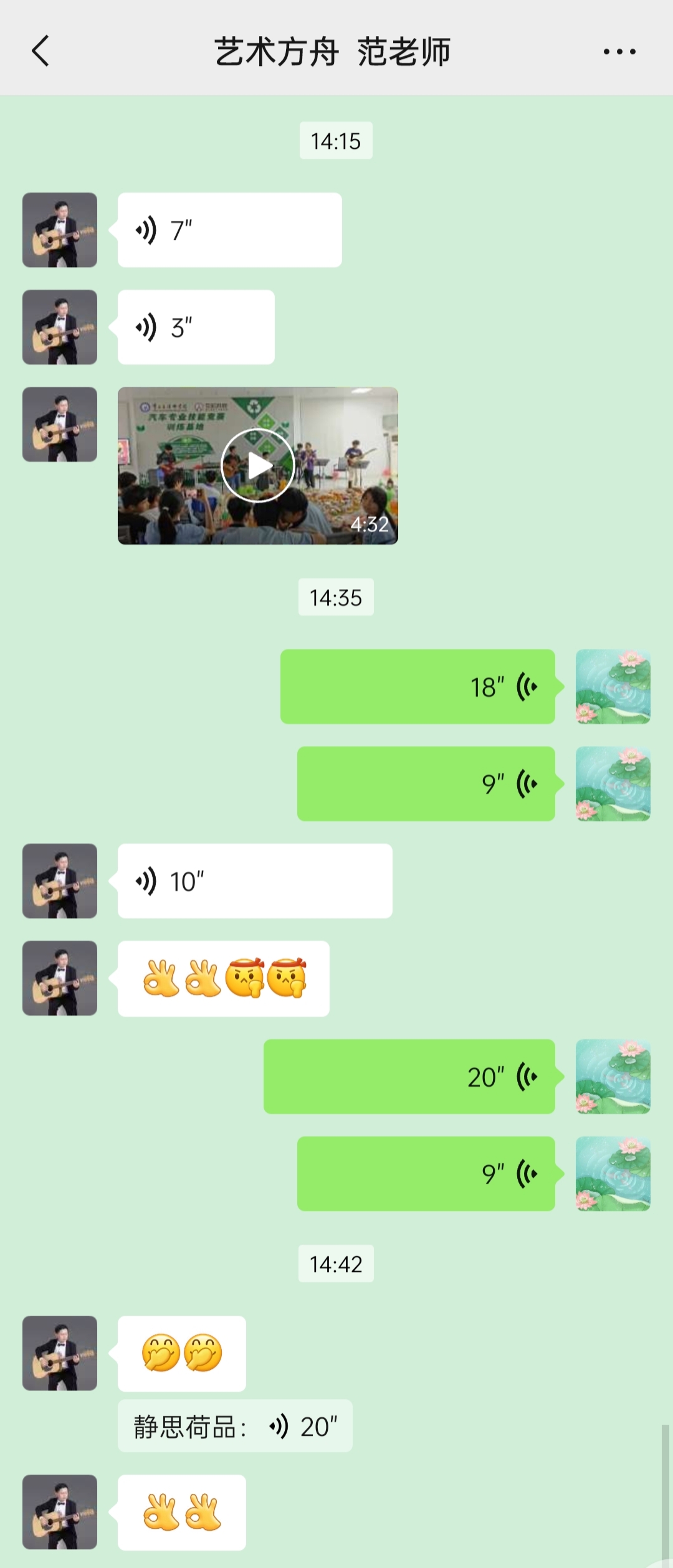The image size is (673, 1568).
Task: Play the received 3-second voice message
Action: tap(196, 328)
